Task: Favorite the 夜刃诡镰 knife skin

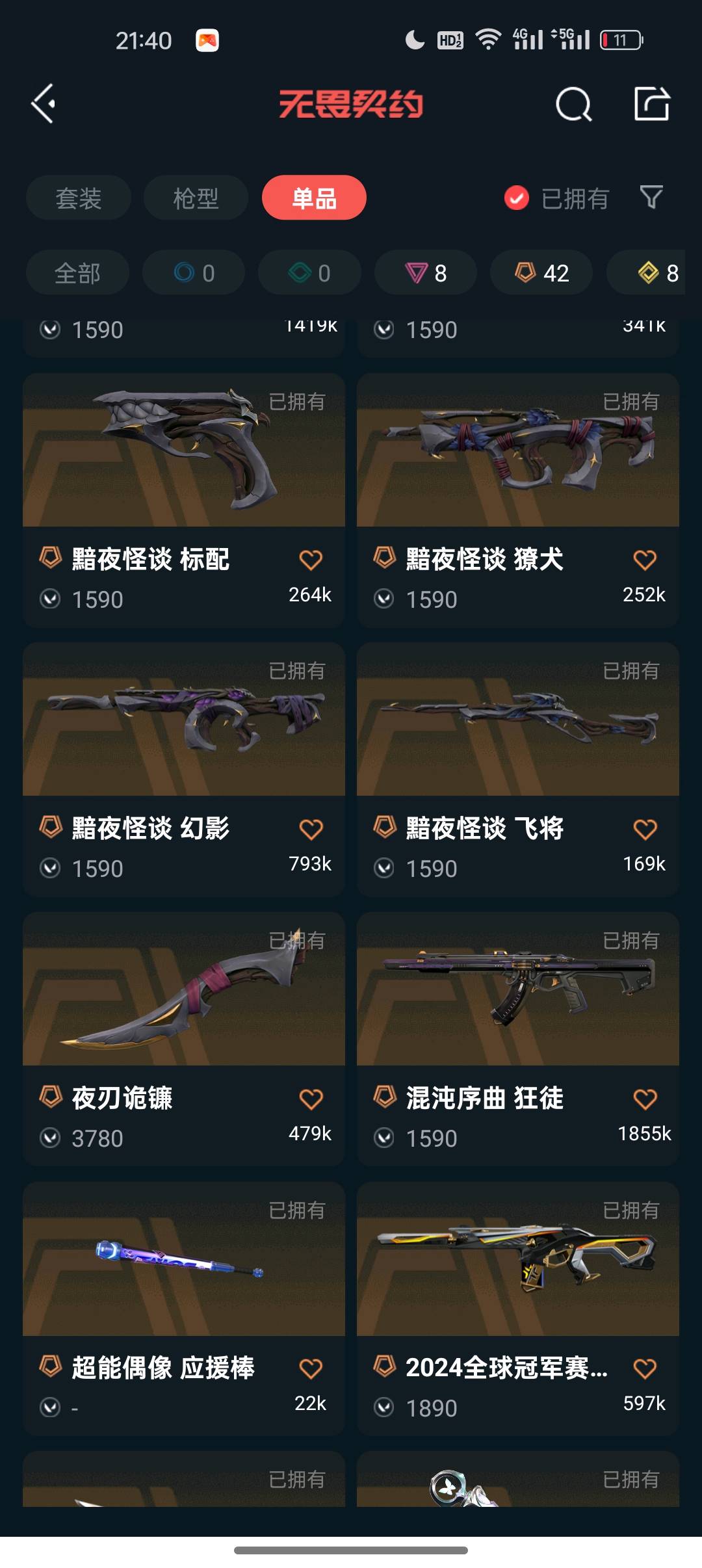Action: (311, 1099)
